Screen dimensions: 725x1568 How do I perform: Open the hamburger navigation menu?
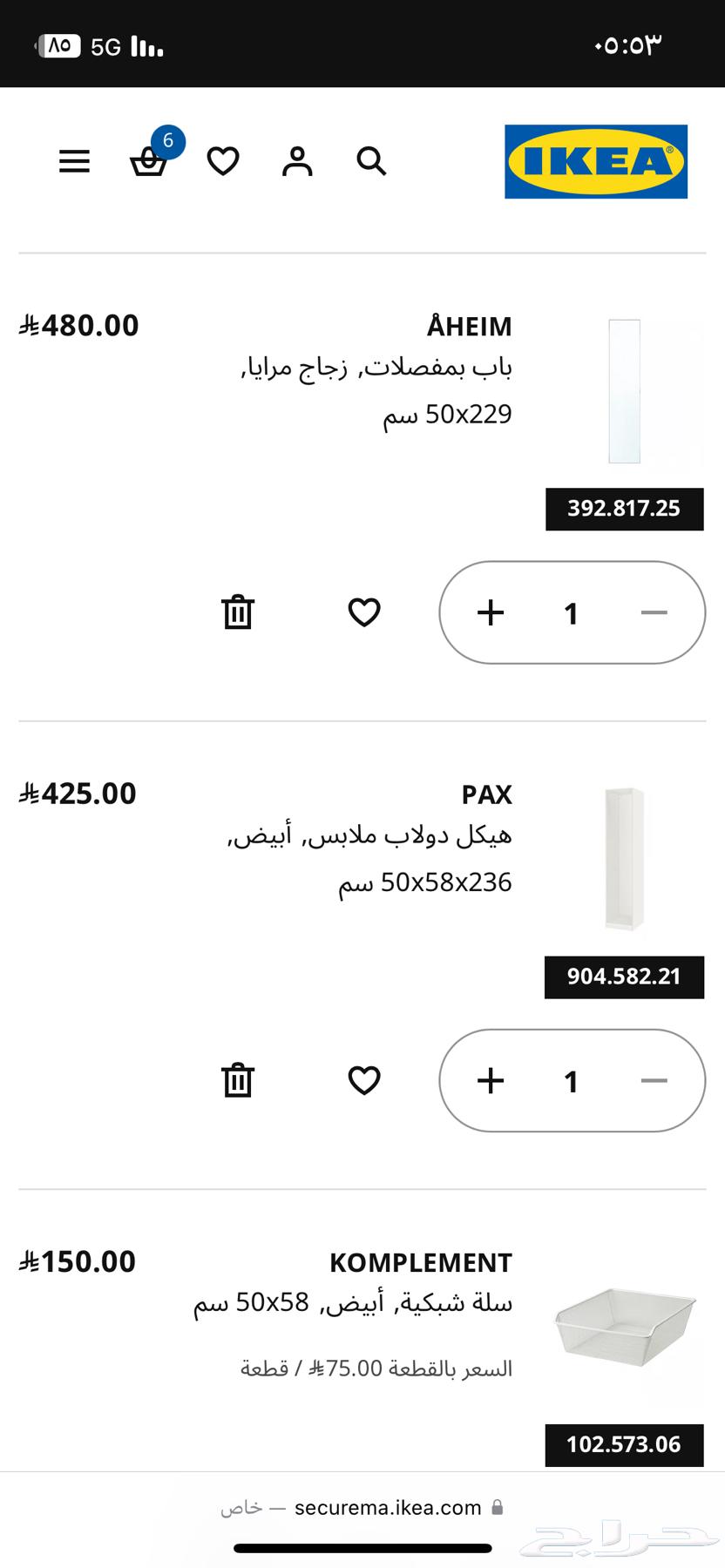click(x=74, y=161)
